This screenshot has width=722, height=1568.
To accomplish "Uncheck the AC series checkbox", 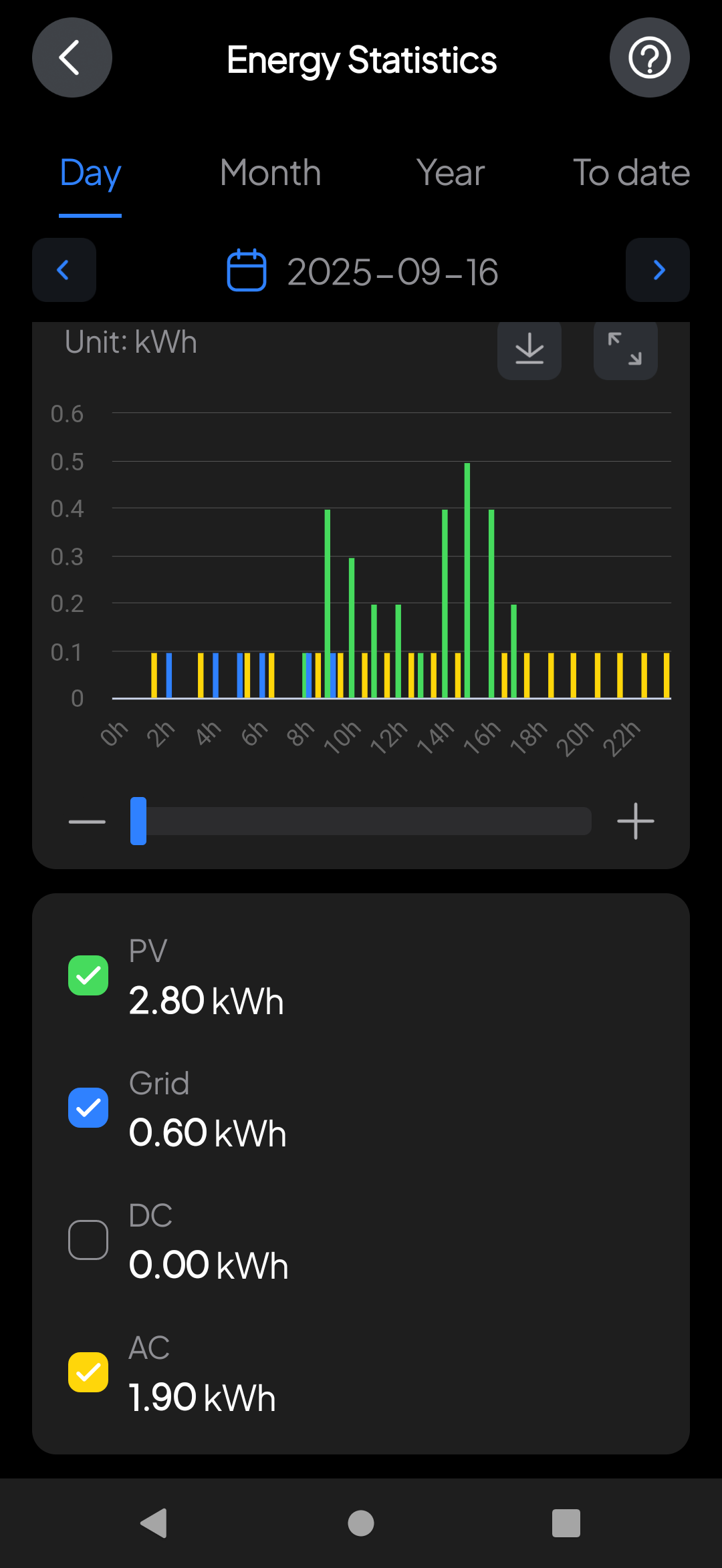I will point(88,1372).
